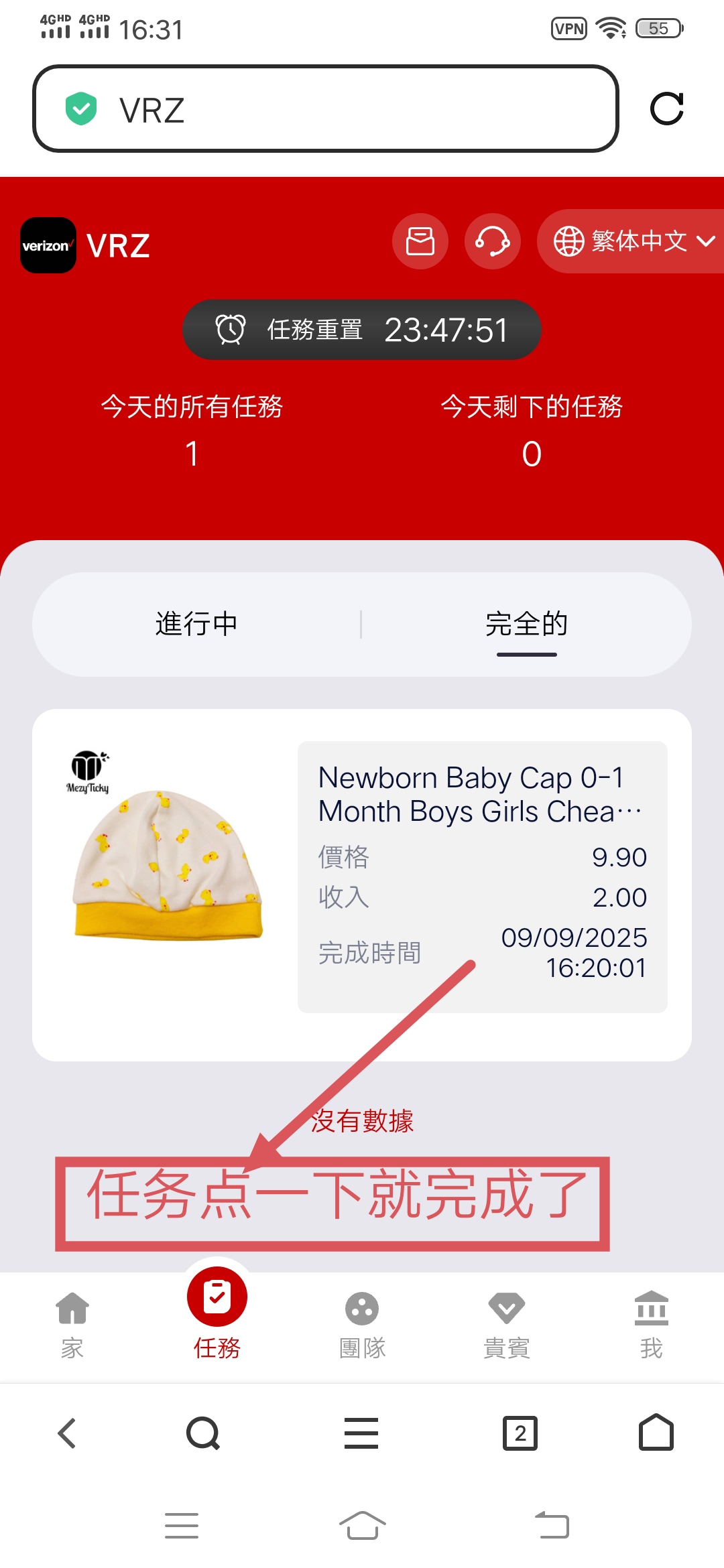Viewport: 724px width, 1568px height.
Task: View the two open browser tabs
Action: coord(520,1433)
